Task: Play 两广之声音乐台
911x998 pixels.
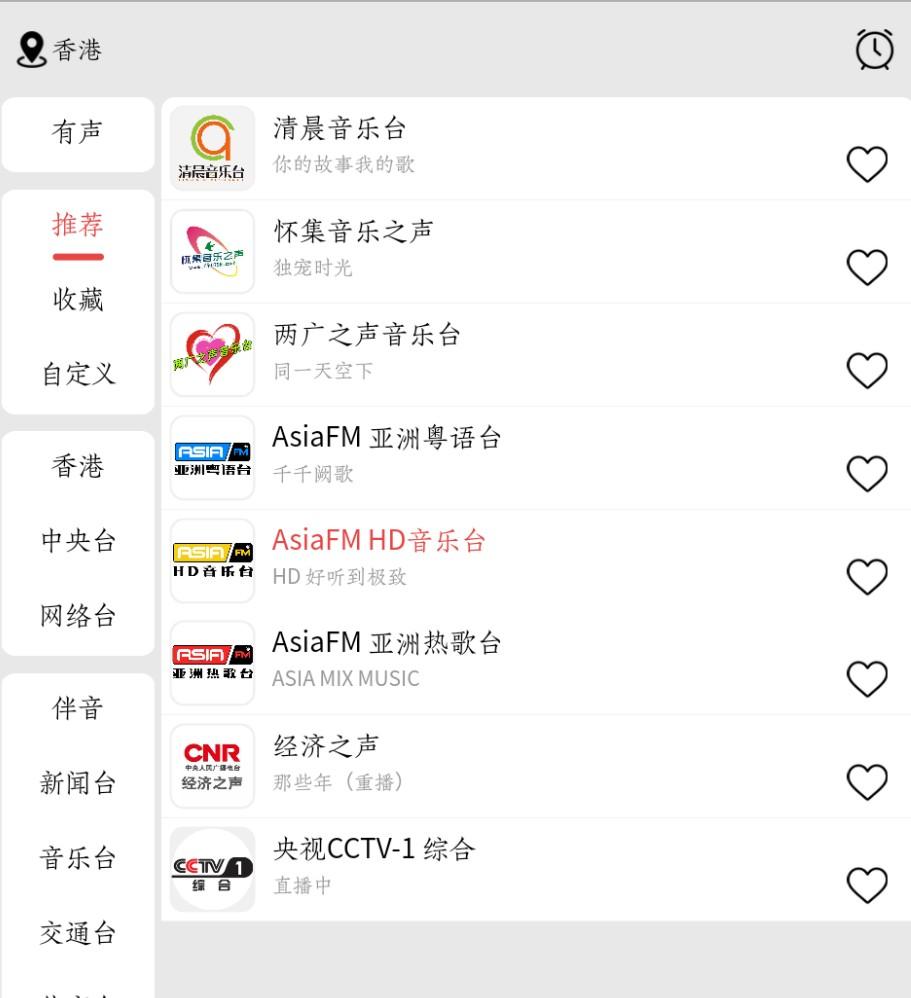Action: pos(367,335)
